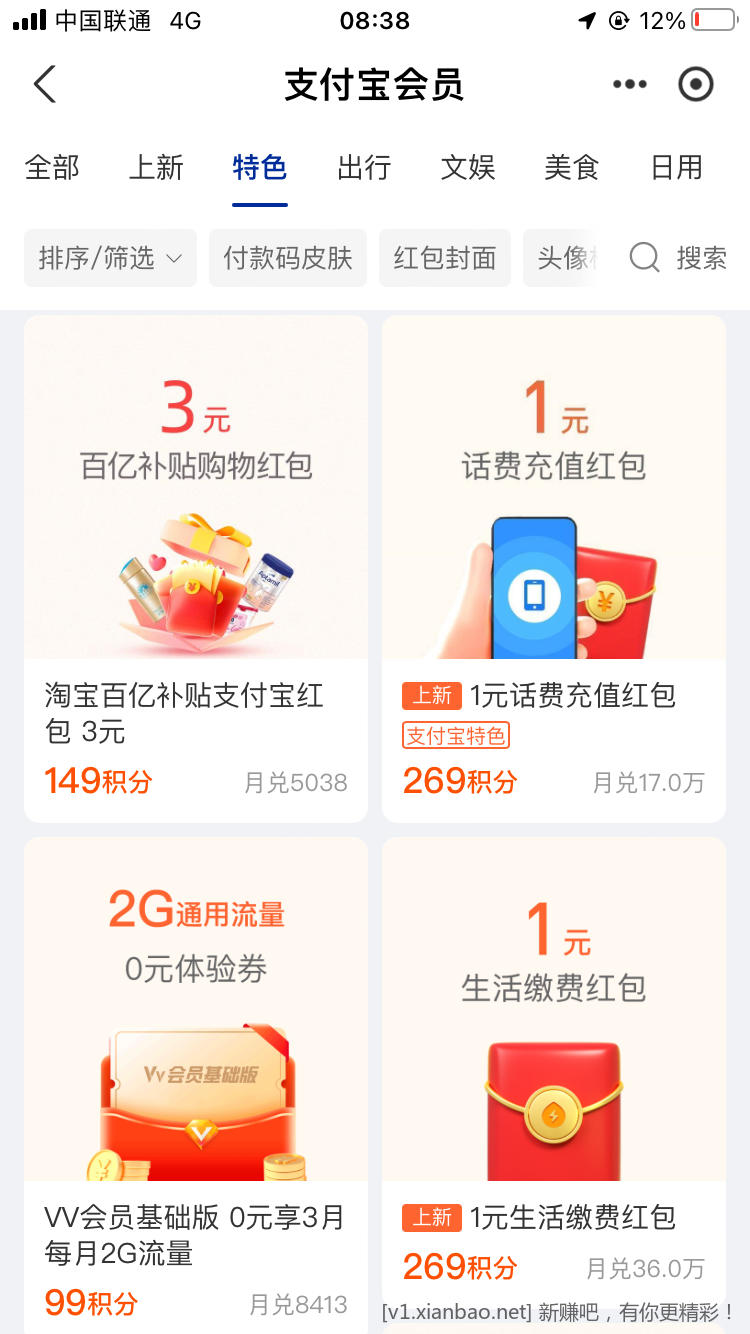This screenshot has height=1334, width=750.
Task: Open the three-dot overflow menu
Action: tap(630, 85)
